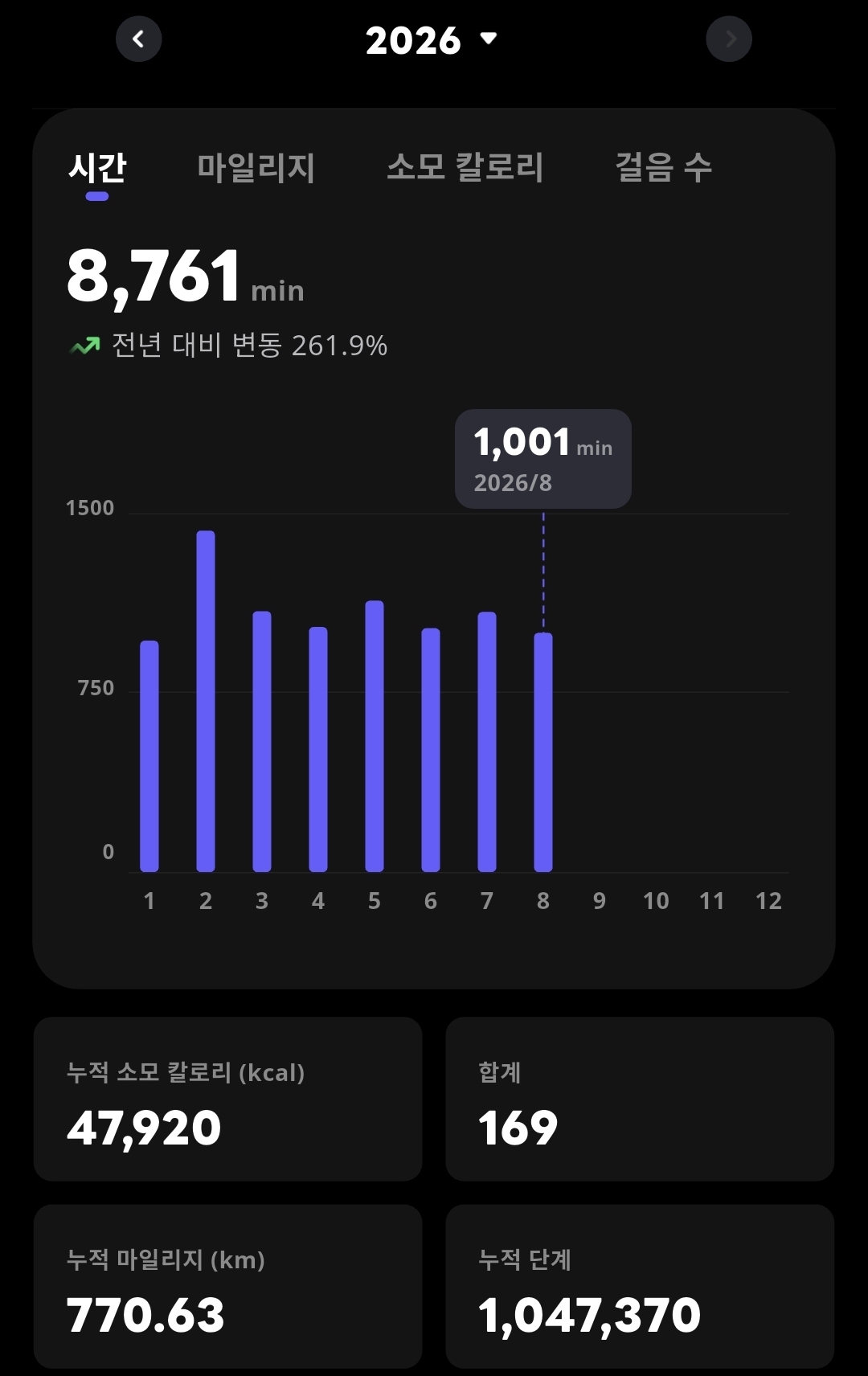This screenshot has width=868, height=1376.
Task: Switch to the 마일리지 tab
Action: coord(256,168)
